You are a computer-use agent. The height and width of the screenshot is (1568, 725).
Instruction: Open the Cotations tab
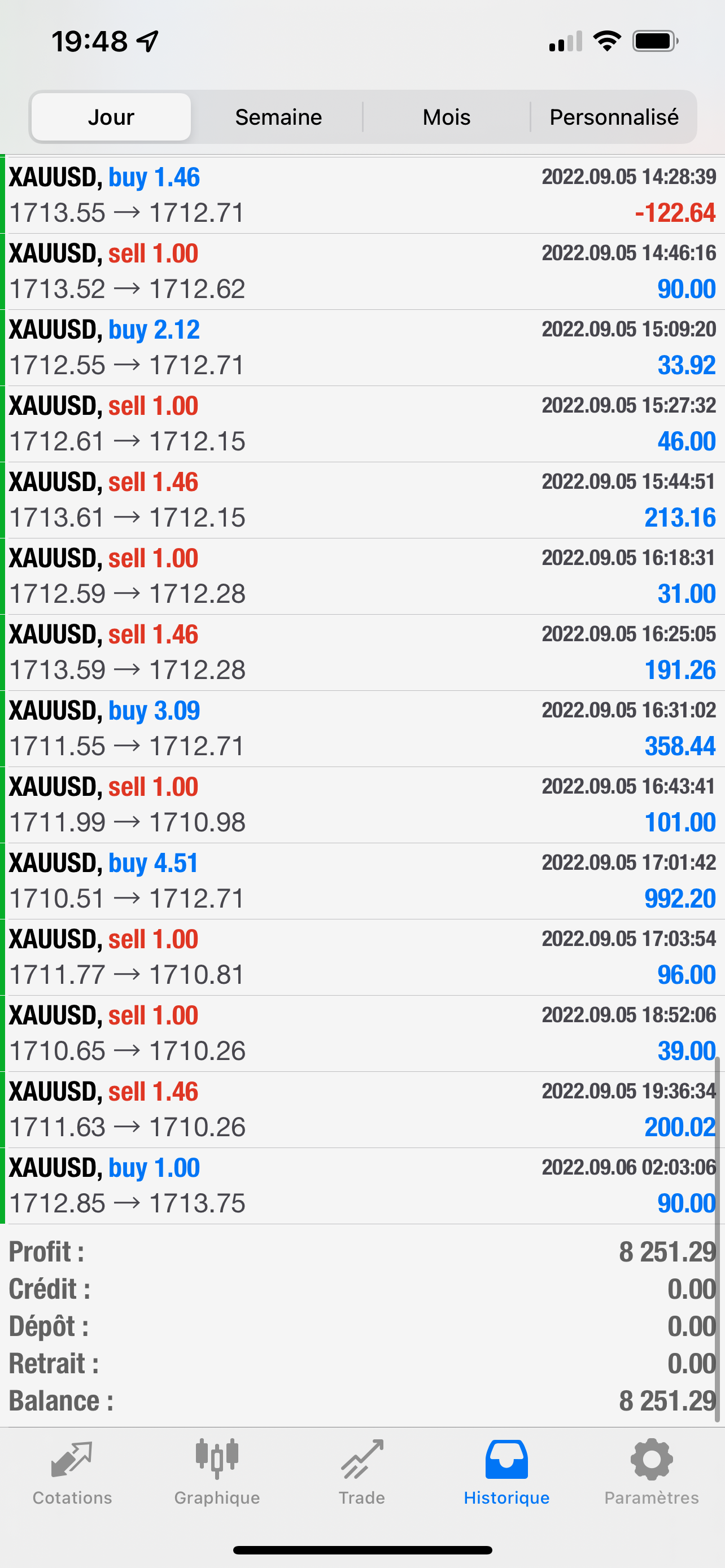(x=72, y=1473)
